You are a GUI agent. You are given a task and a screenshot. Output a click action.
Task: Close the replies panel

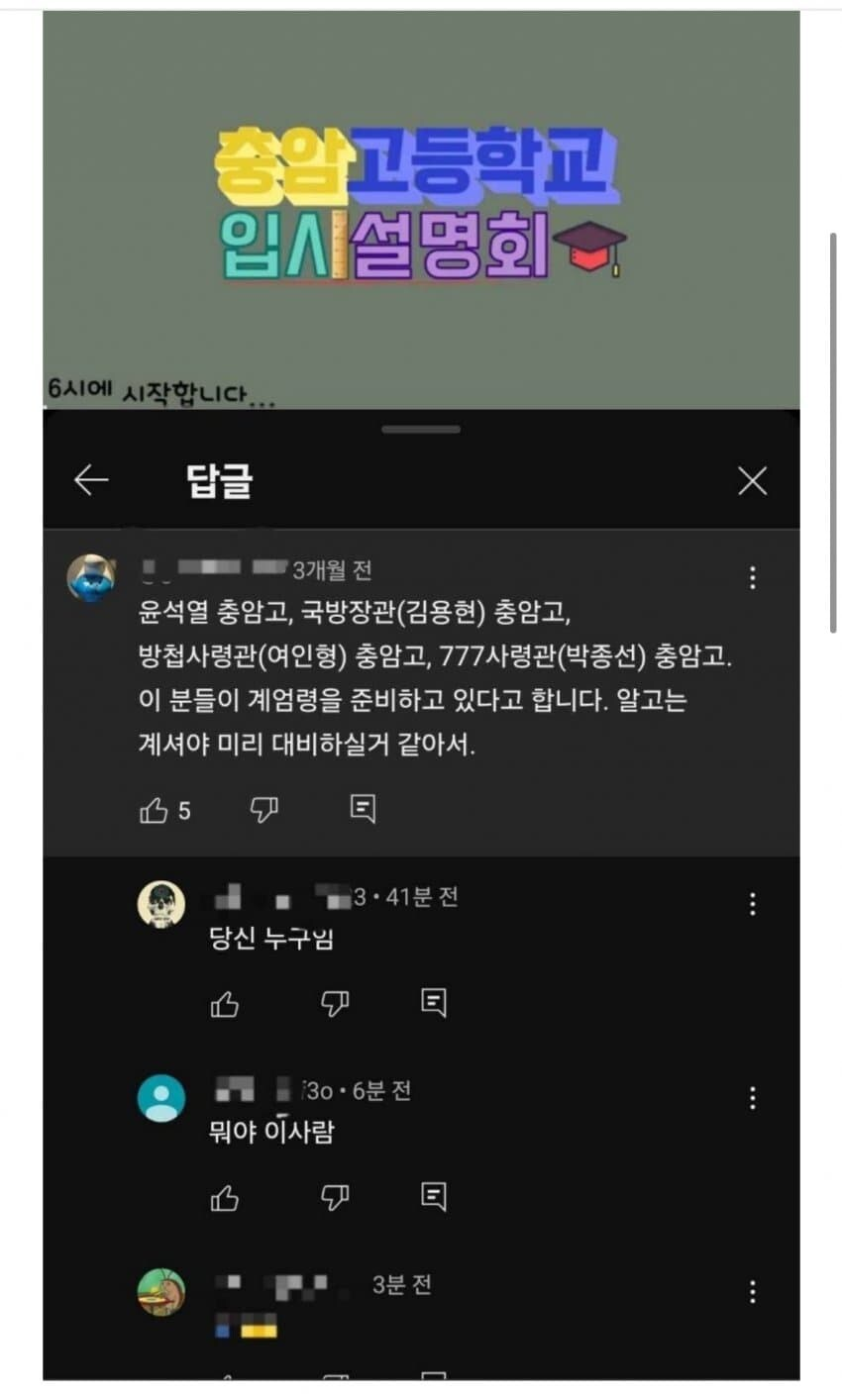[753, 481]
